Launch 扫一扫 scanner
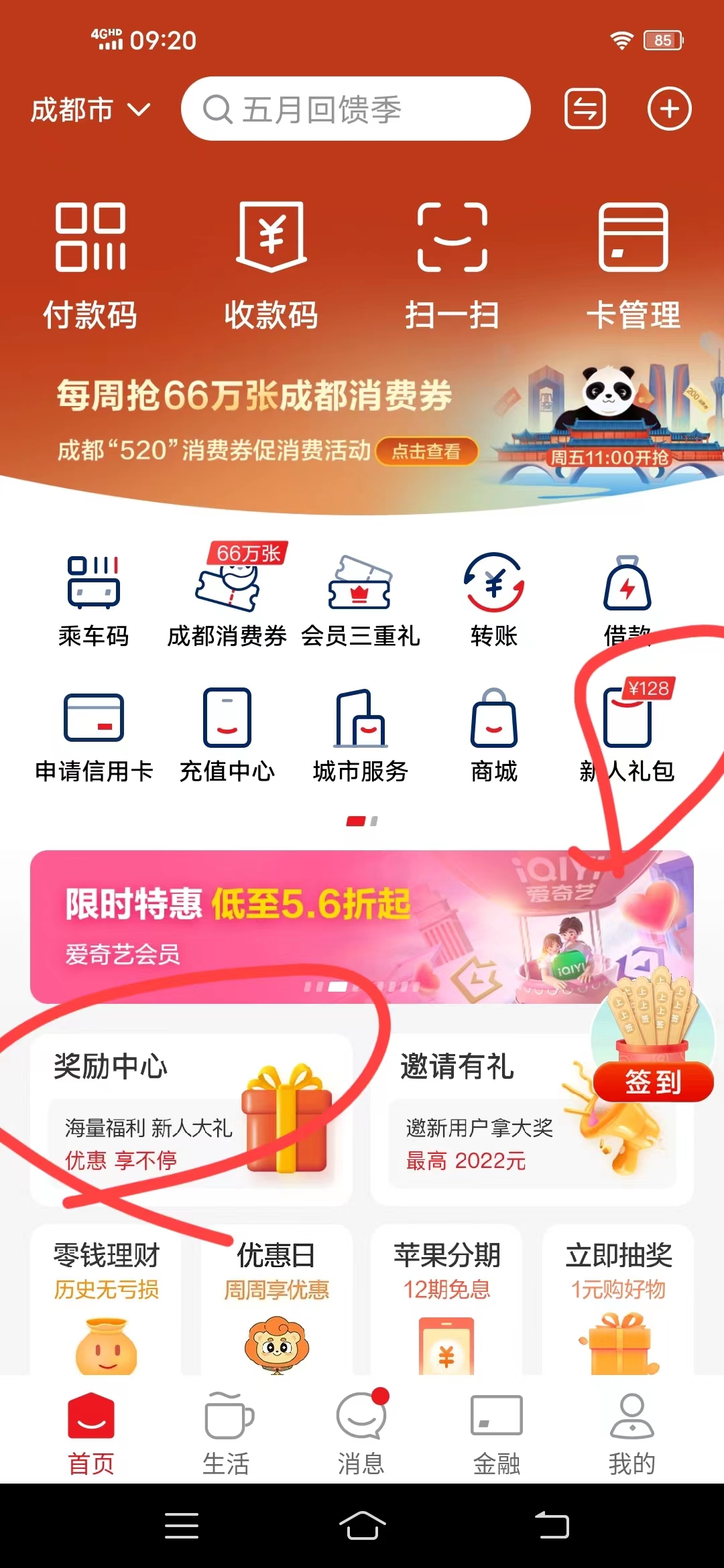The height and width of the screenshot is (1568, 724). (452, 265)
